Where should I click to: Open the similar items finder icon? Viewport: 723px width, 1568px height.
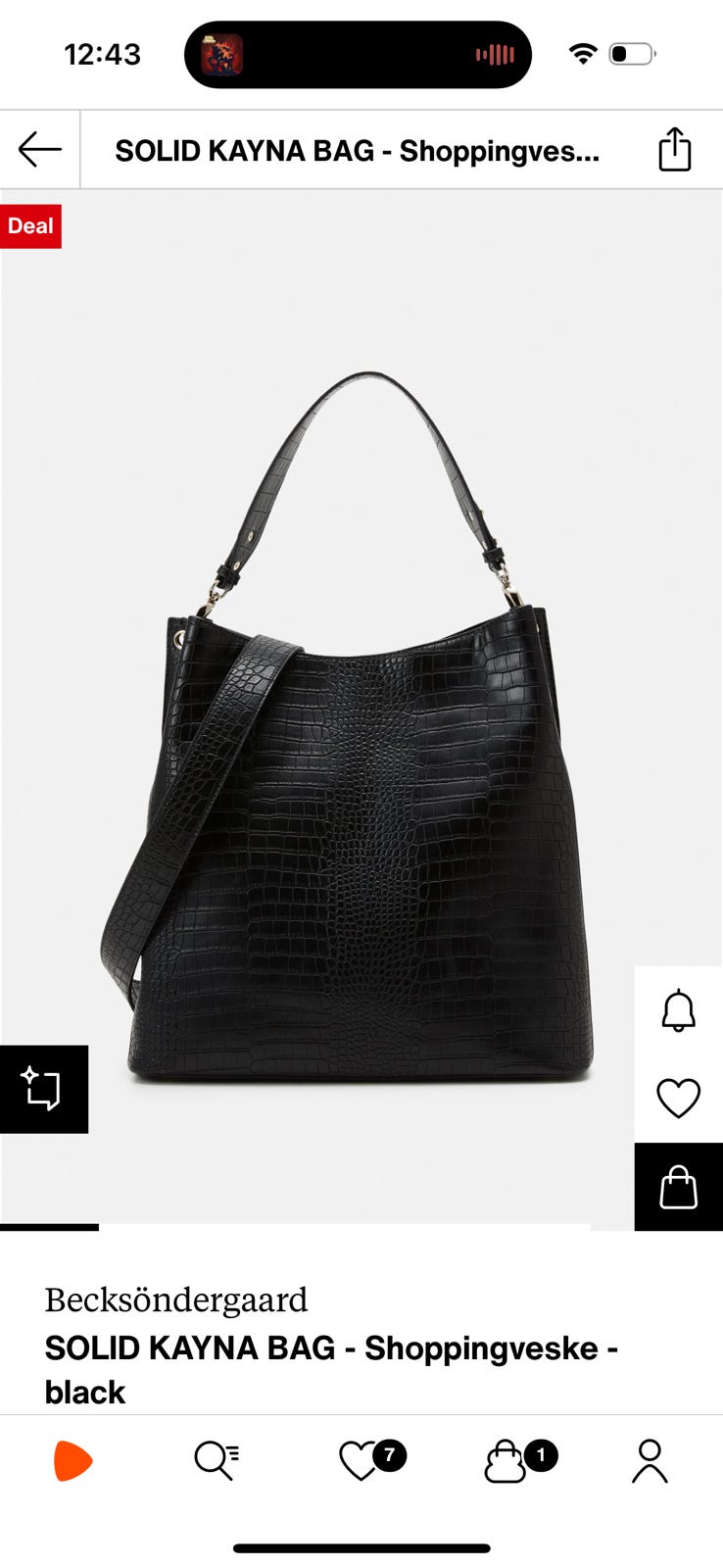[x=43, y=1089]
